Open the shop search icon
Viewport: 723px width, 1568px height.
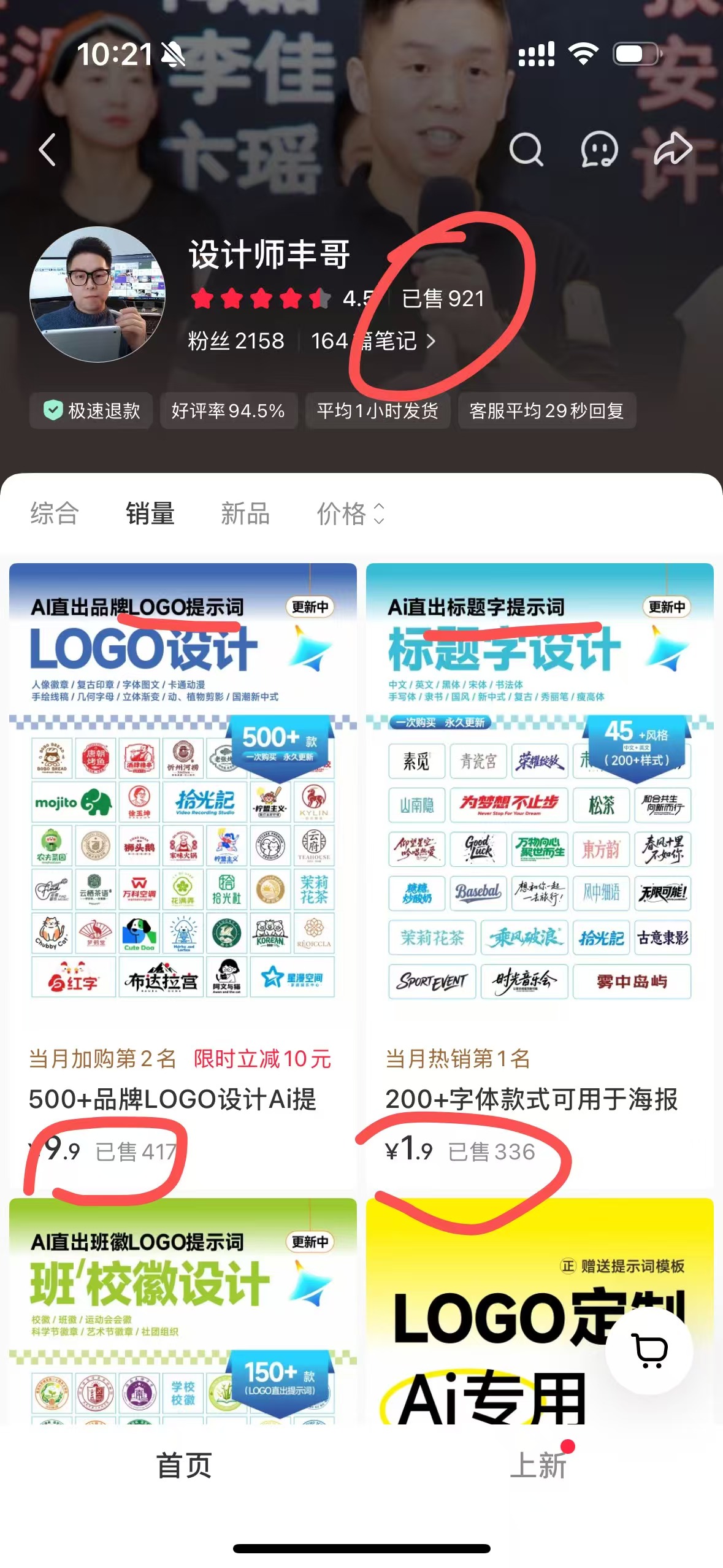(526, 150)
